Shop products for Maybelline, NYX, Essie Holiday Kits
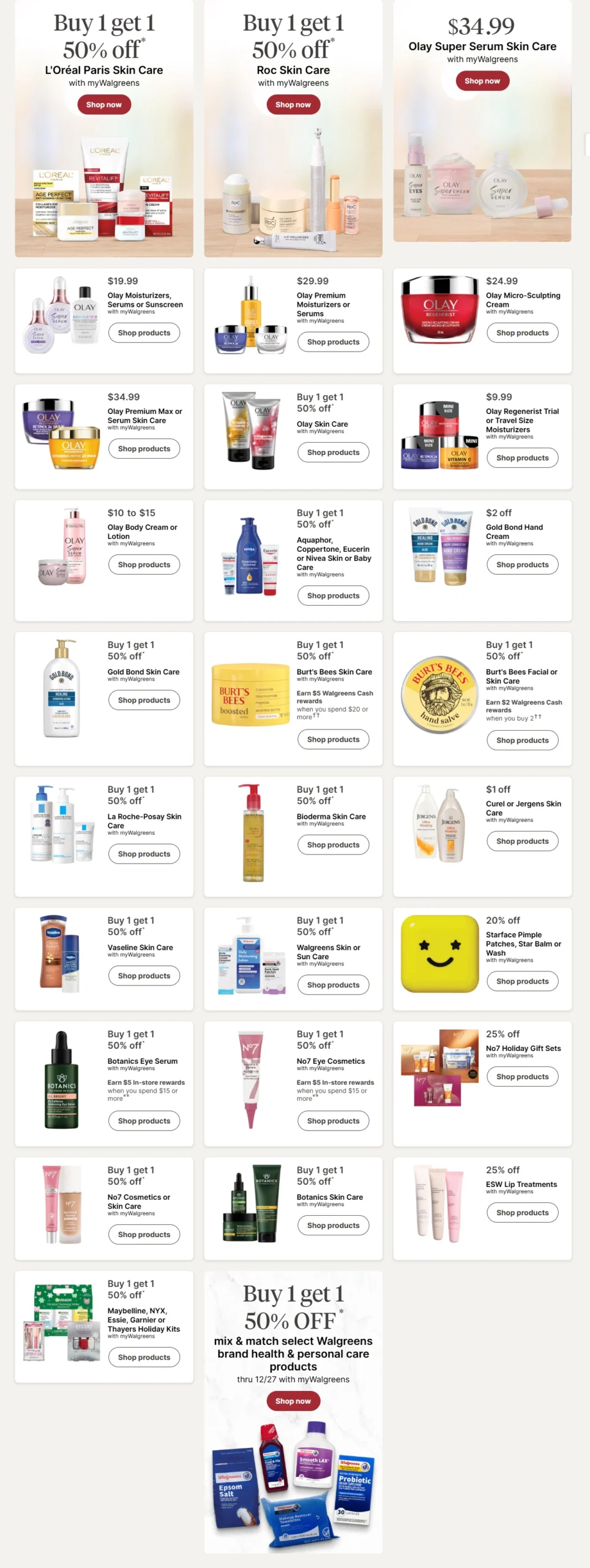The image size is (590, 1568). point(144,1357)
